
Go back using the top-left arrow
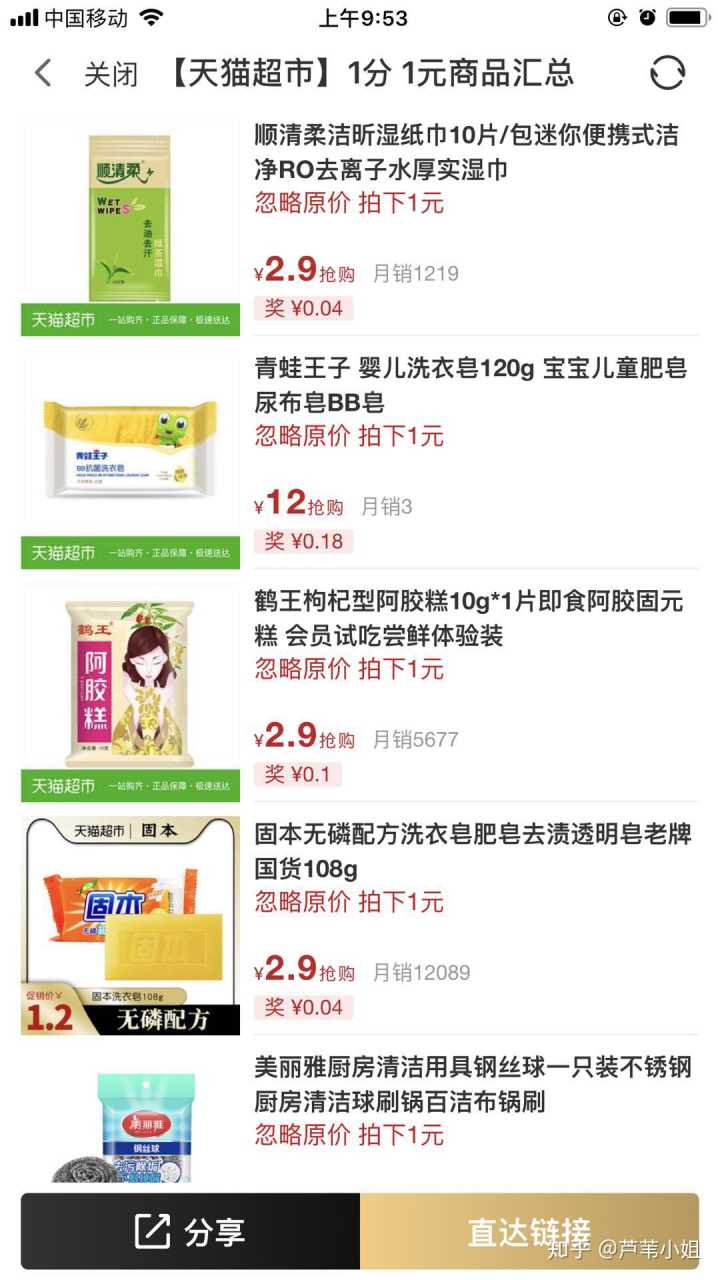click(43, 73)
